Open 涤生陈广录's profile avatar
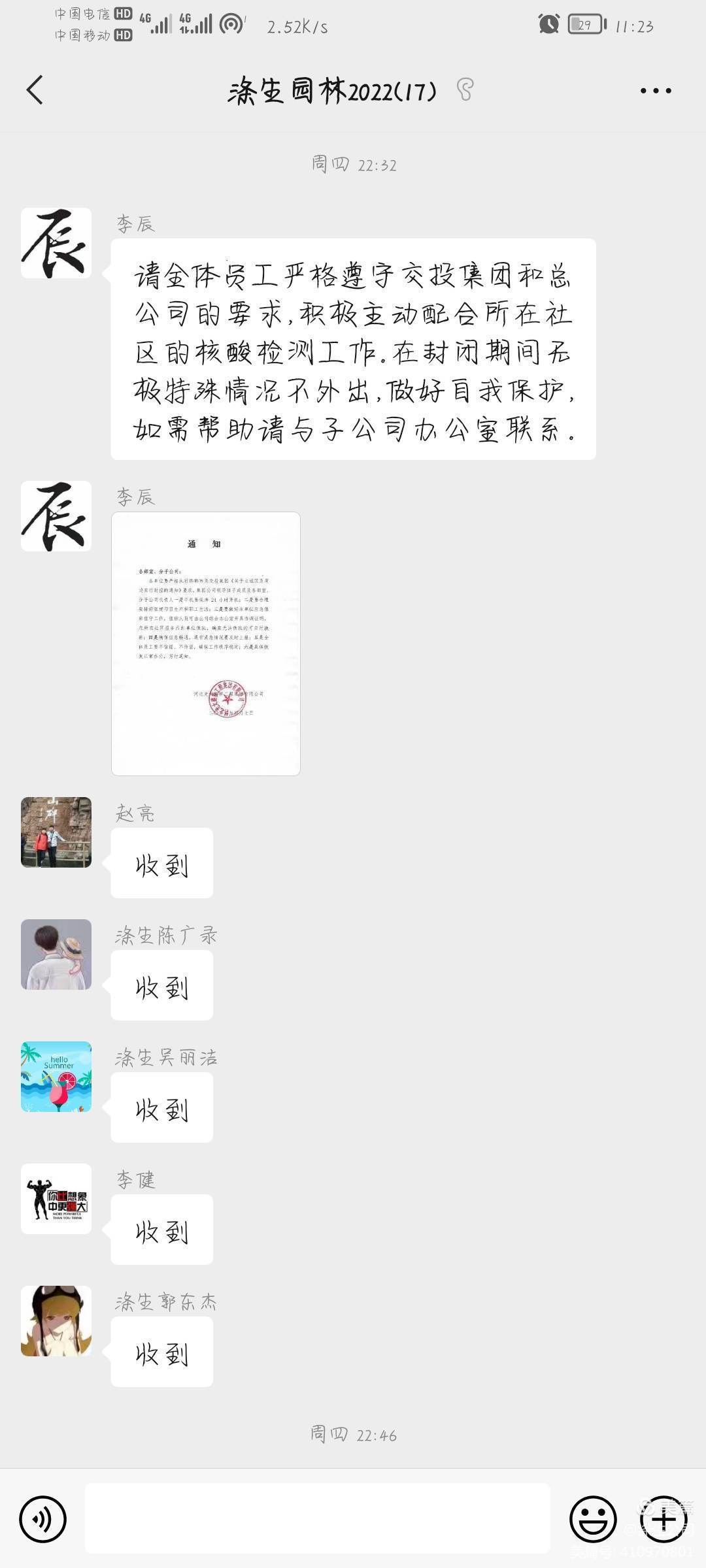The height and width of the screenshot is (1568, 706). (x=56, y=955)
